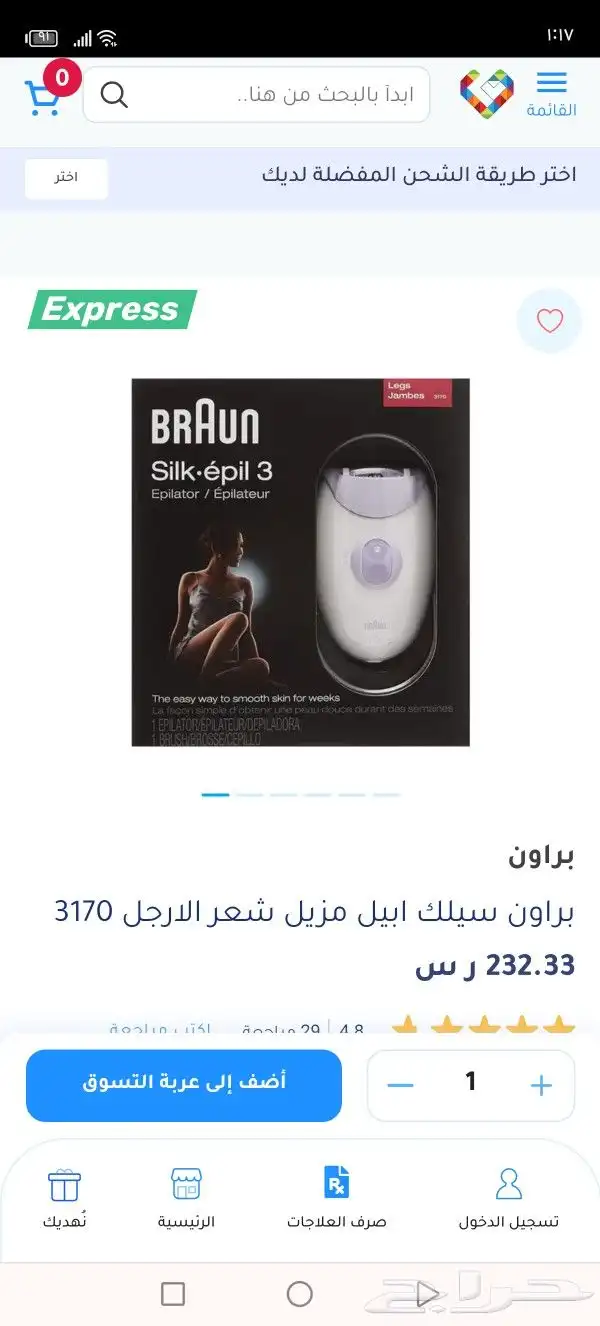Go to تسجيل الدخول tab
600x1326 pixels.
tap(509, 1197)
